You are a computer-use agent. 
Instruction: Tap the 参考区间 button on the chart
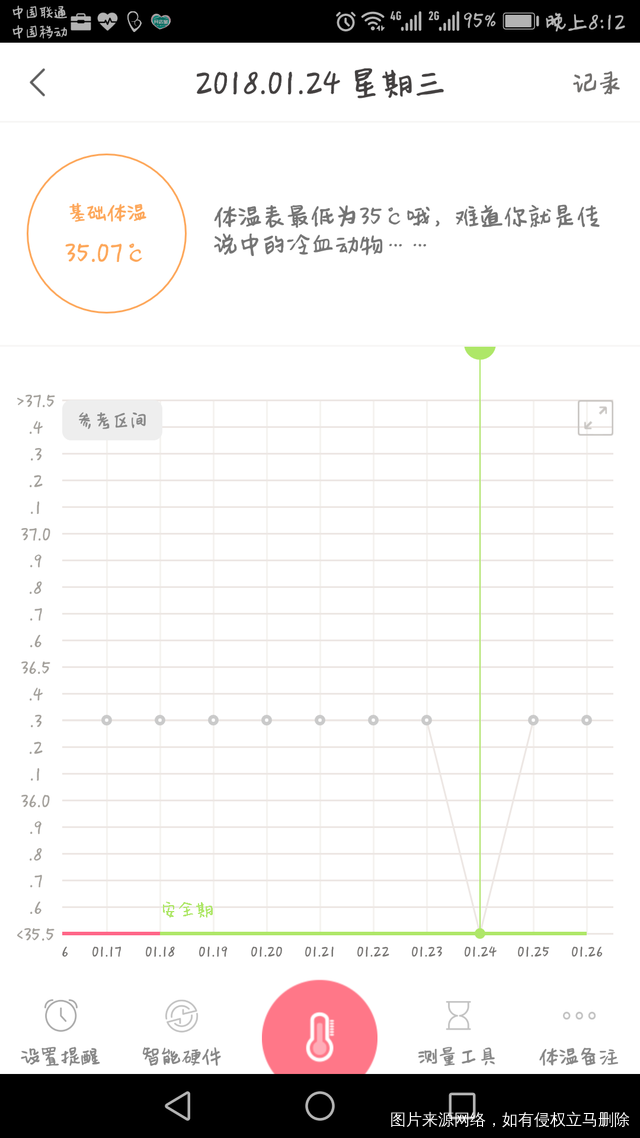click(112, 422)
